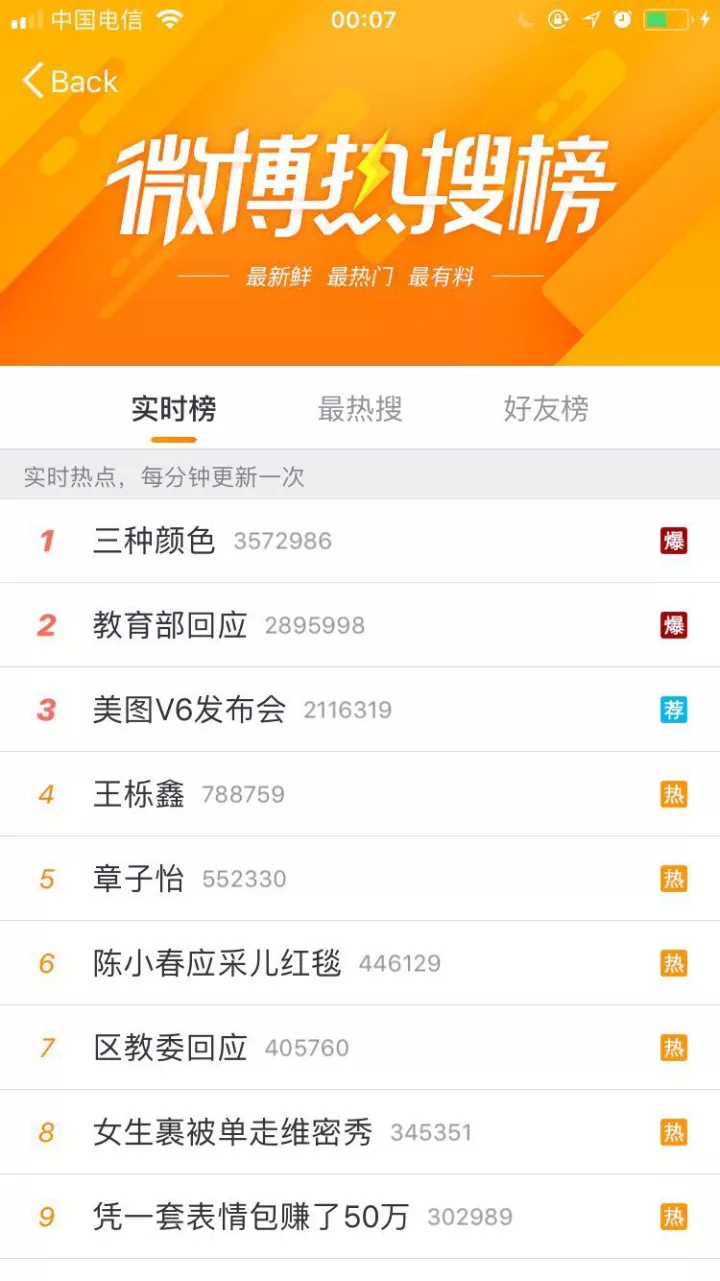Open 陈小春应采儿红毯 topic
The height and width of the screenshot is (1281, 720).
217,964
